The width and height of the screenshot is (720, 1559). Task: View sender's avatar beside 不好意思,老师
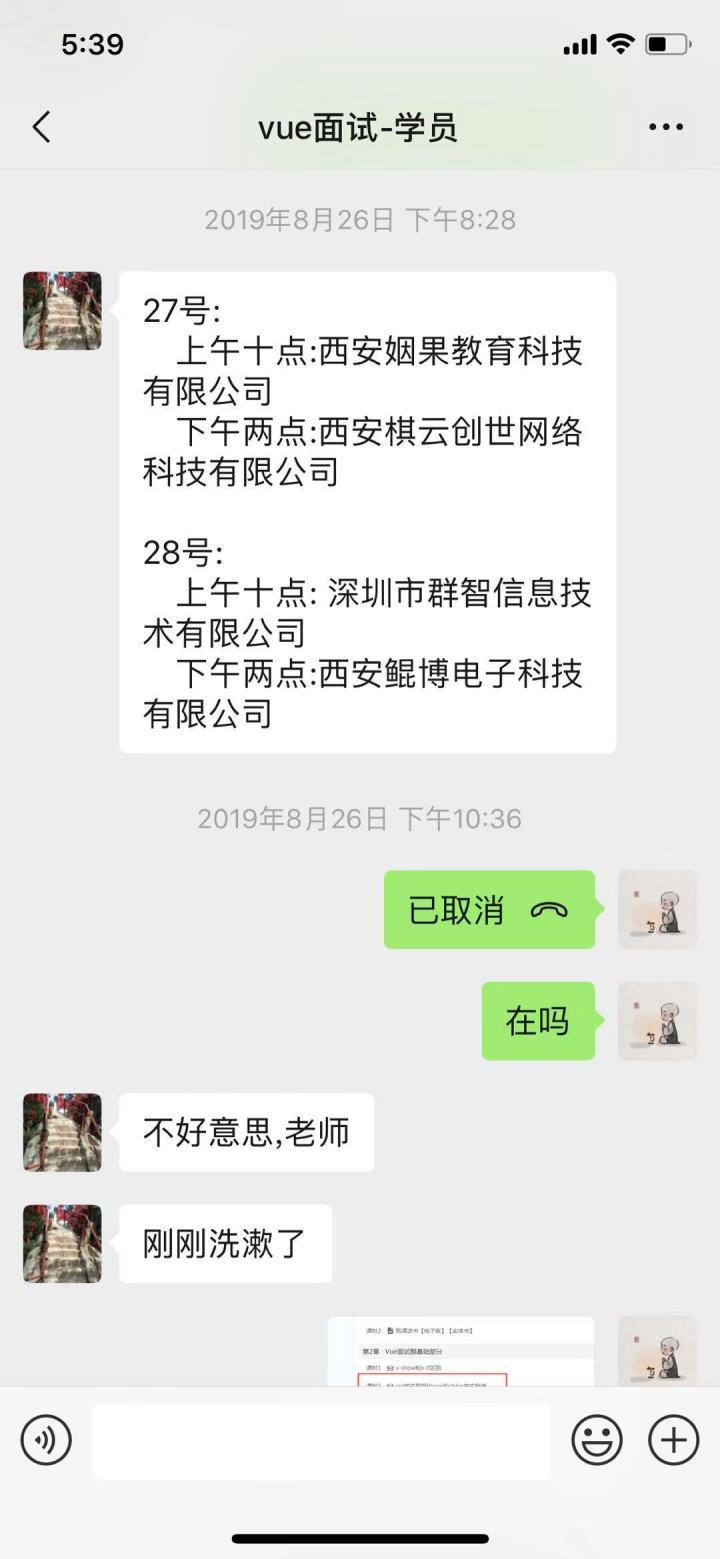point(62,1132)
